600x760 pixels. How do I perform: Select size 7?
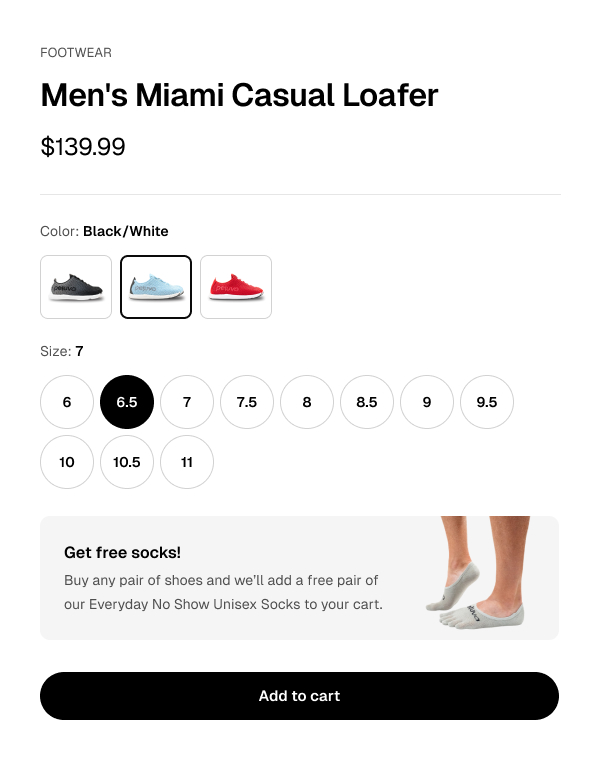(x=187, y=402)
